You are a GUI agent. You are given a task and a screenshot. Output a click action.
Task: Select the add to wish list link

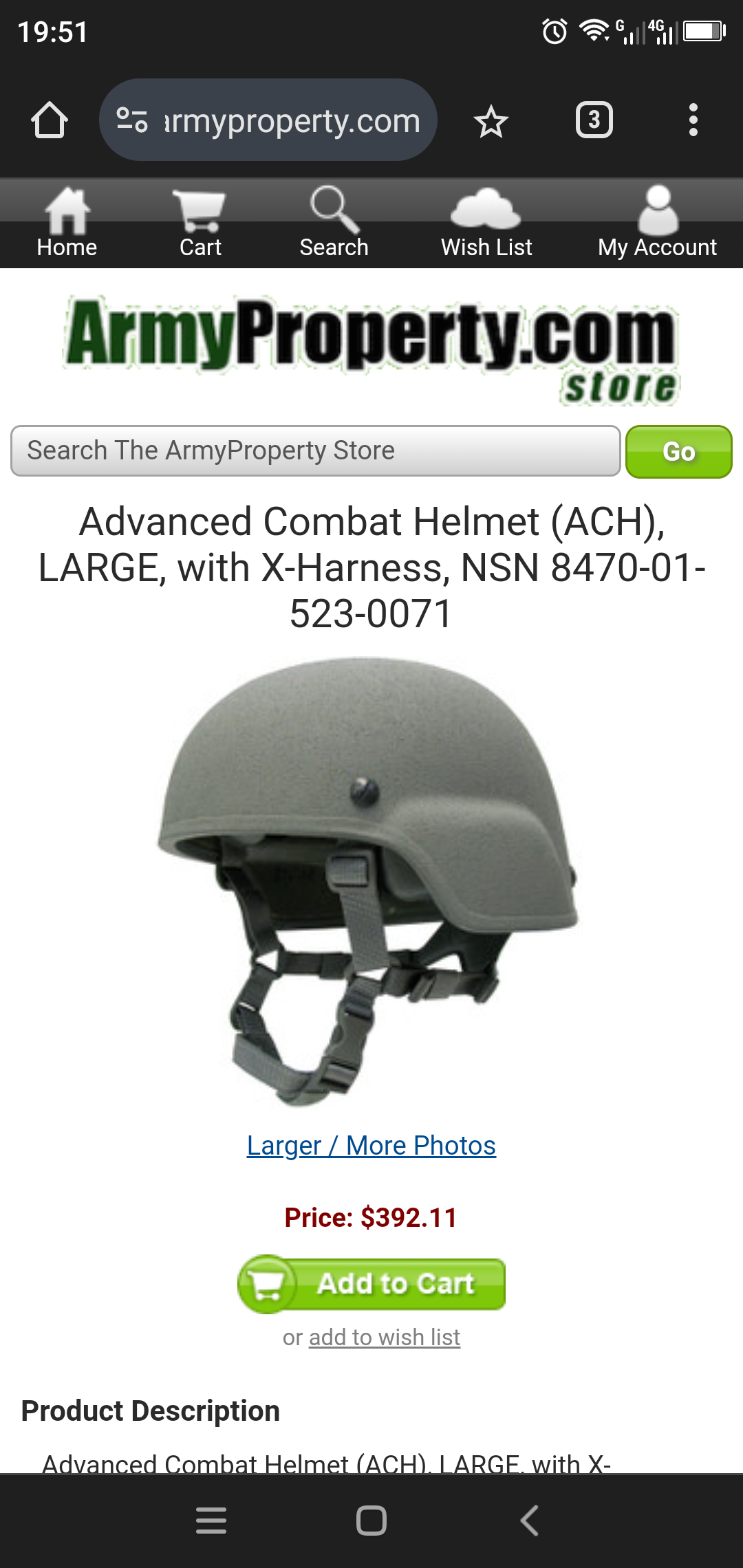coord(384,1338)
